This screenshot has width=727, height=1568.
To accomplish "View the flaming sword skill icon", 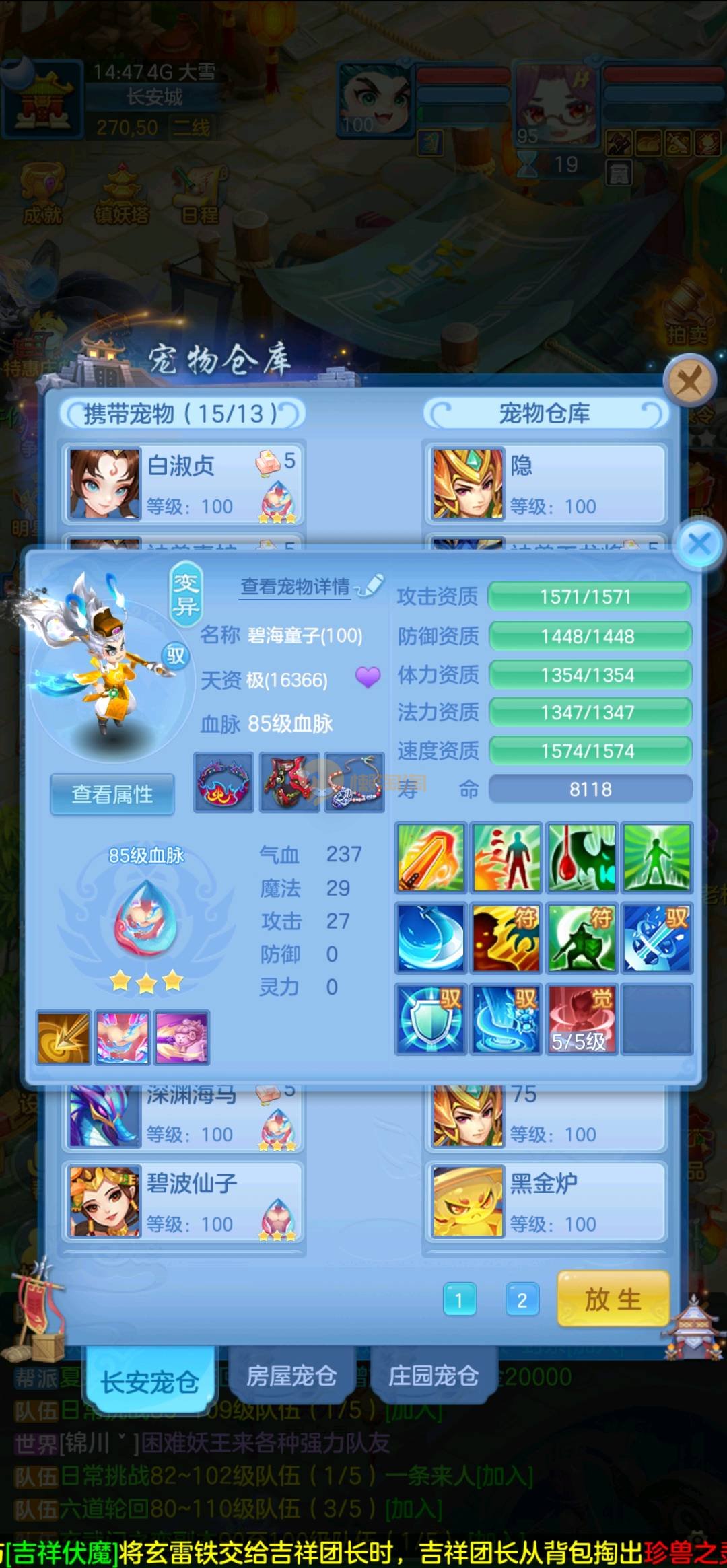I will point(430,858).
